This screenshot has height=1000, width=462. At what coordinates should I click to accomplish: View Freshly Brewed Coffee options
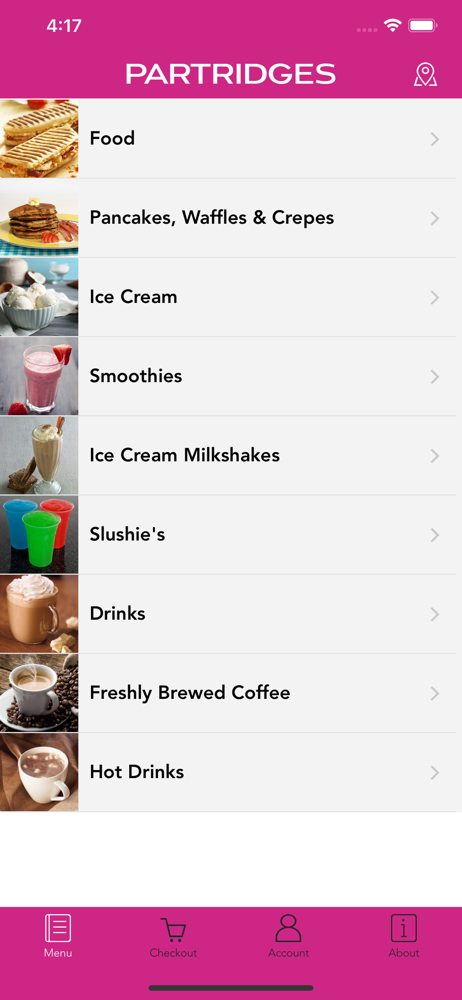click(231, 693)
